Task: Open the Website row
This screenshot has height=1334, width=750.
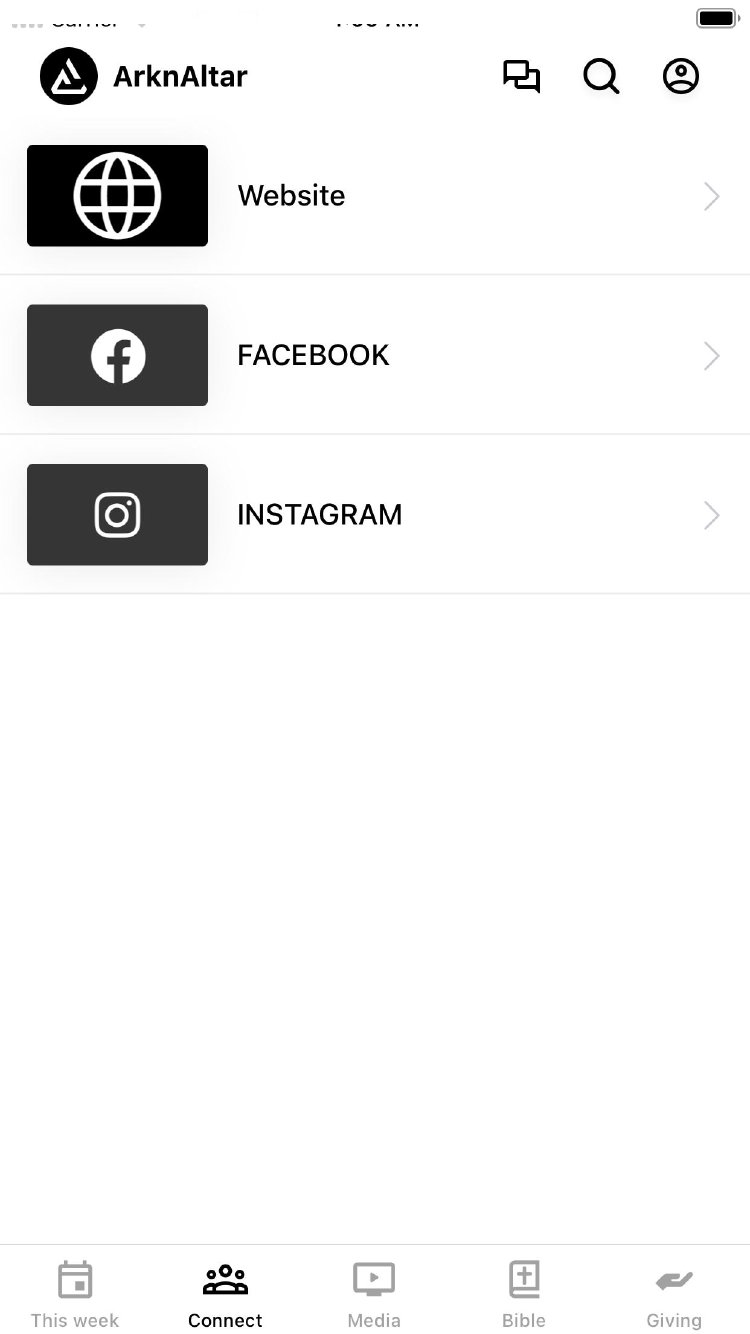Action: [375, 196]
